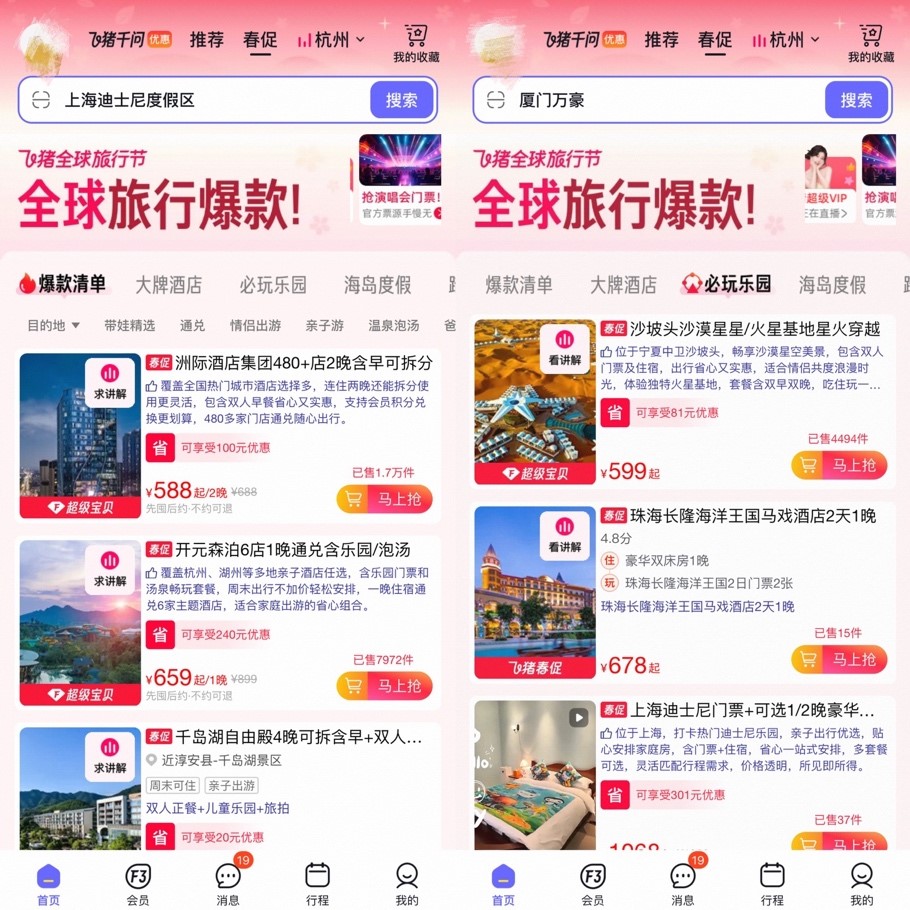Image resolution: width=910 pixels, height=910 pixels.
Task: Select the 情侣出游 filter chip
Action: point(255,325)
